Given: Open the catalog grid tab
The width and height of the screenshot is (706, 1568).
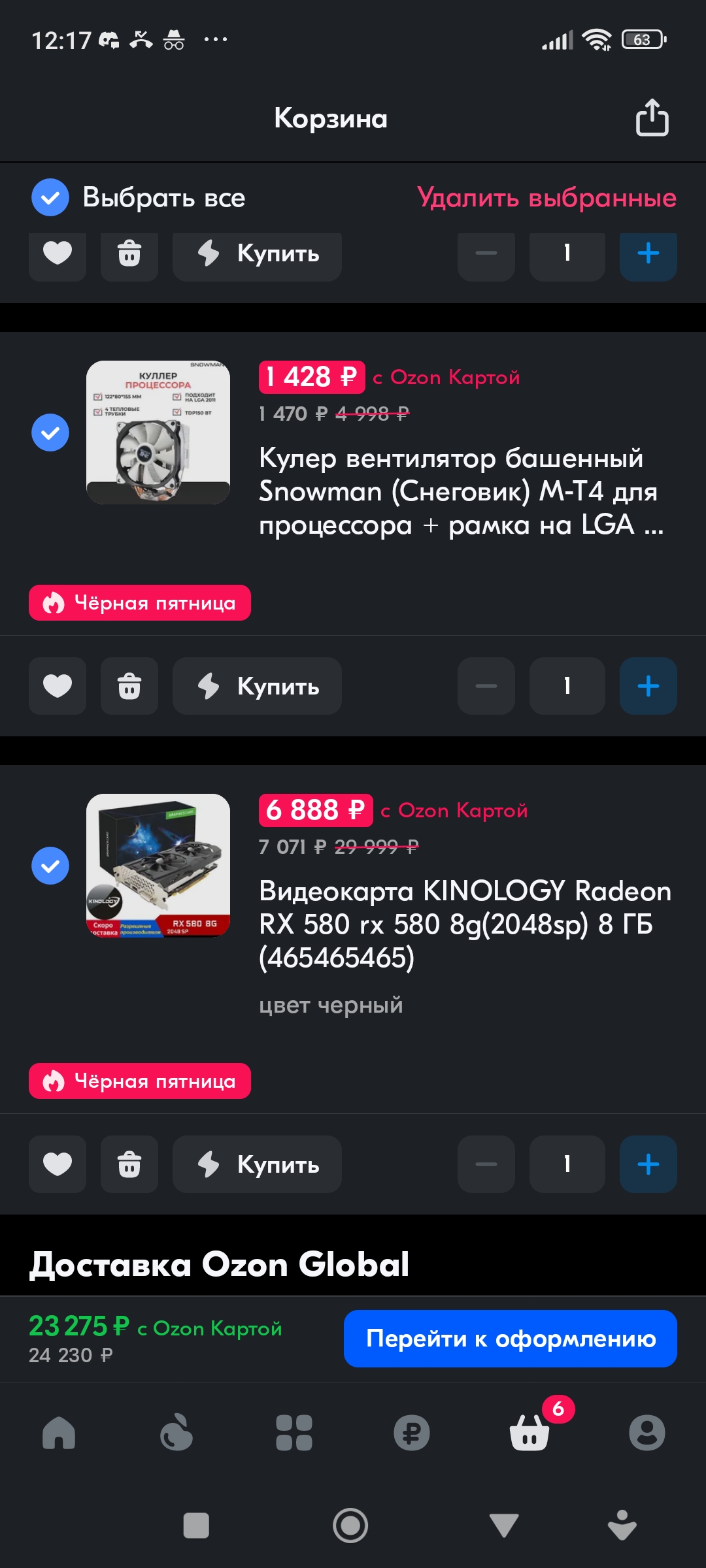Looking at the screenshot, I should point(294,1433).
